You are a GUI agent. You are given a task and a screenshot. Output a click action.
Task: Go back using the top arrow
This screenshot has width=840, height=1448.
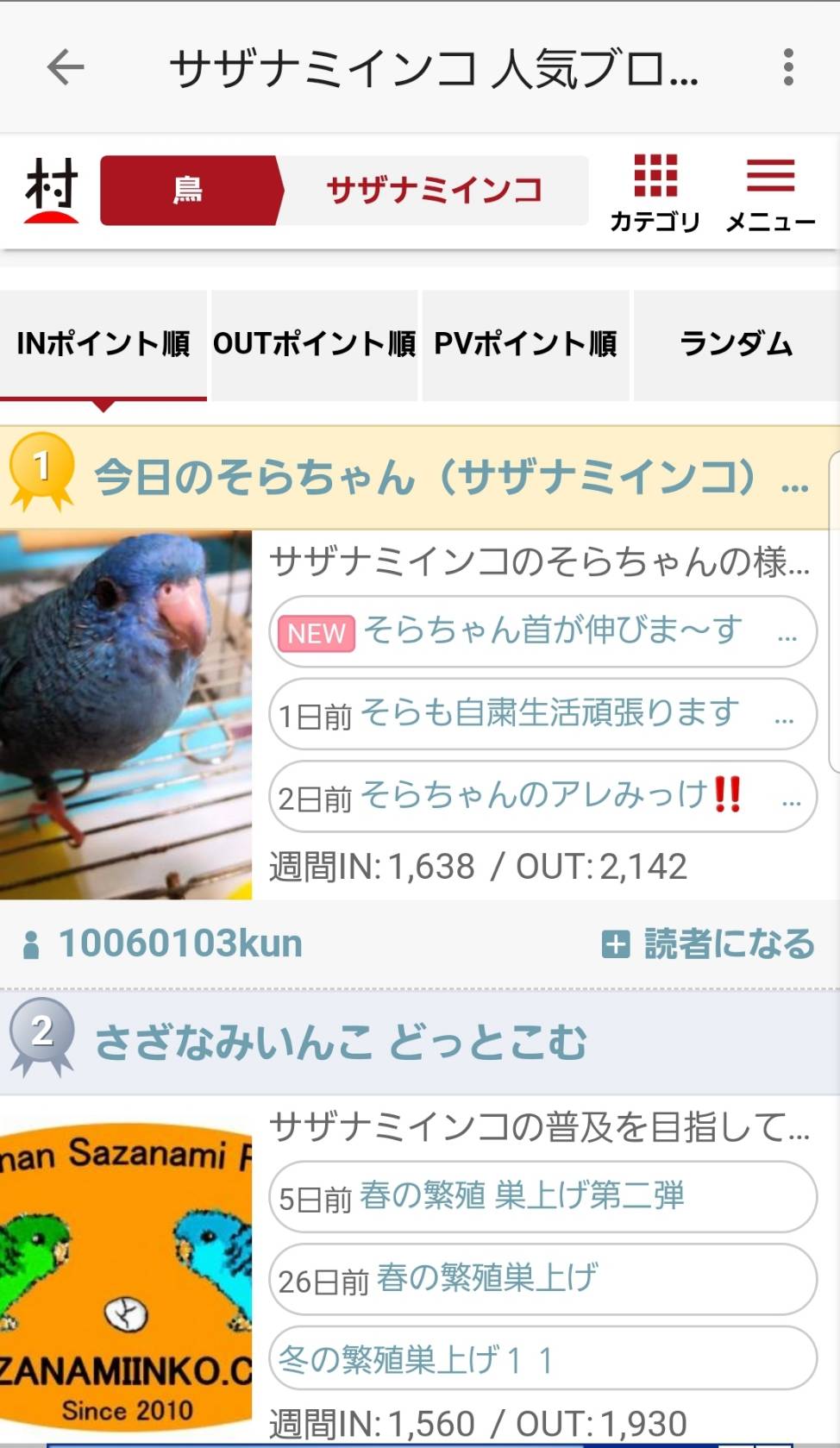click(66, 67)
